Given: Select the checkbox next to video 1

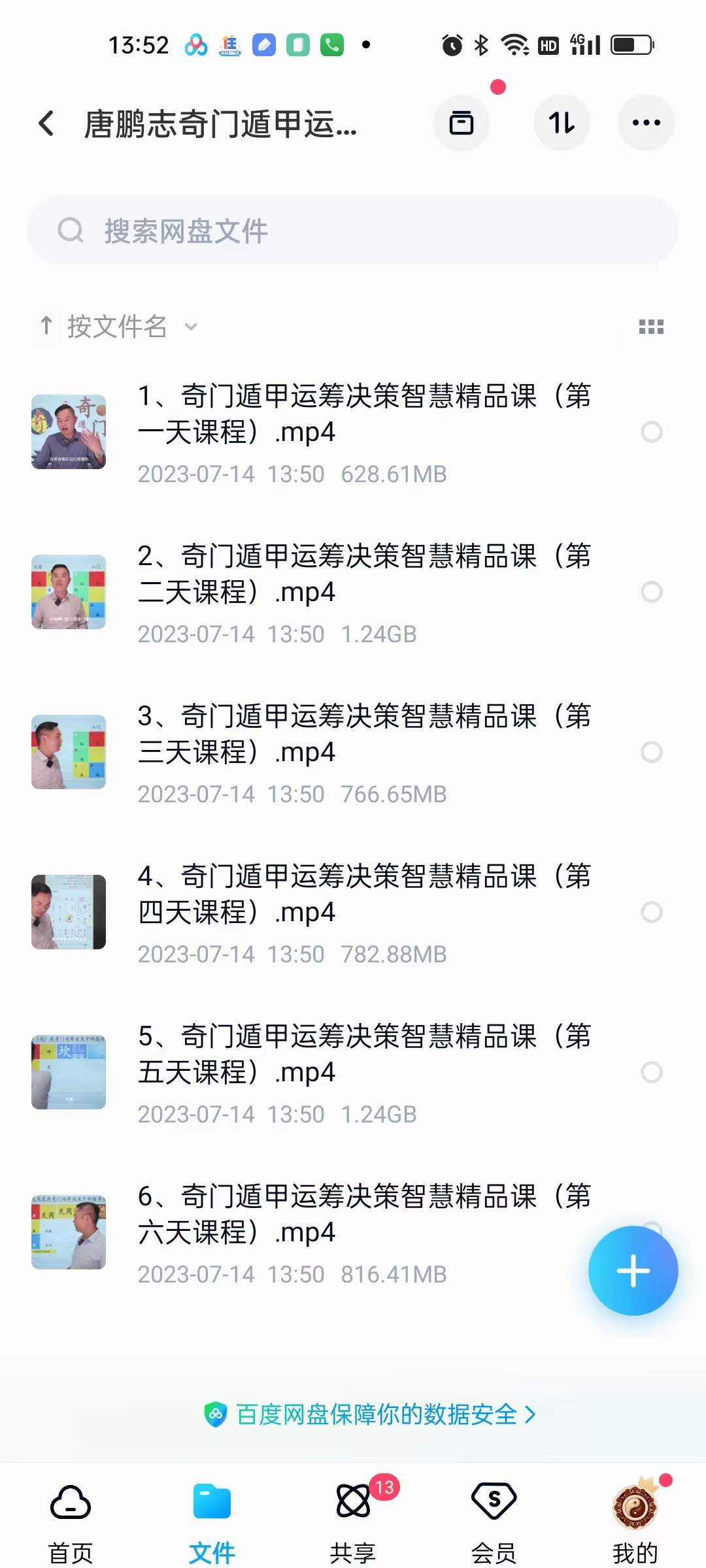Looking at the screenshot, I should (651, 432).
